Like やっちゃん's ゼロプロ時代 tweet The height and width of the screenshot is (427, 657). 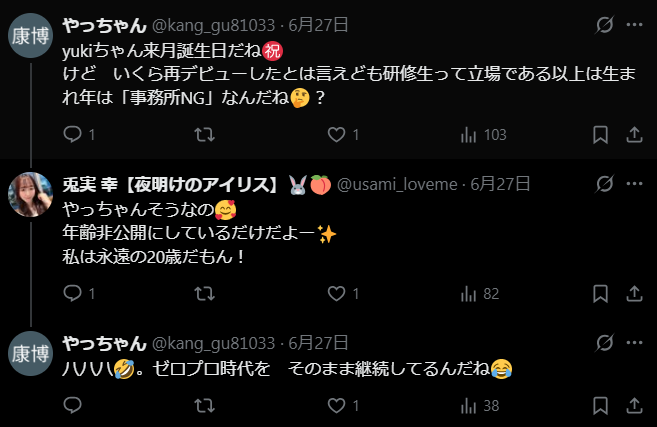click(337, 406)
